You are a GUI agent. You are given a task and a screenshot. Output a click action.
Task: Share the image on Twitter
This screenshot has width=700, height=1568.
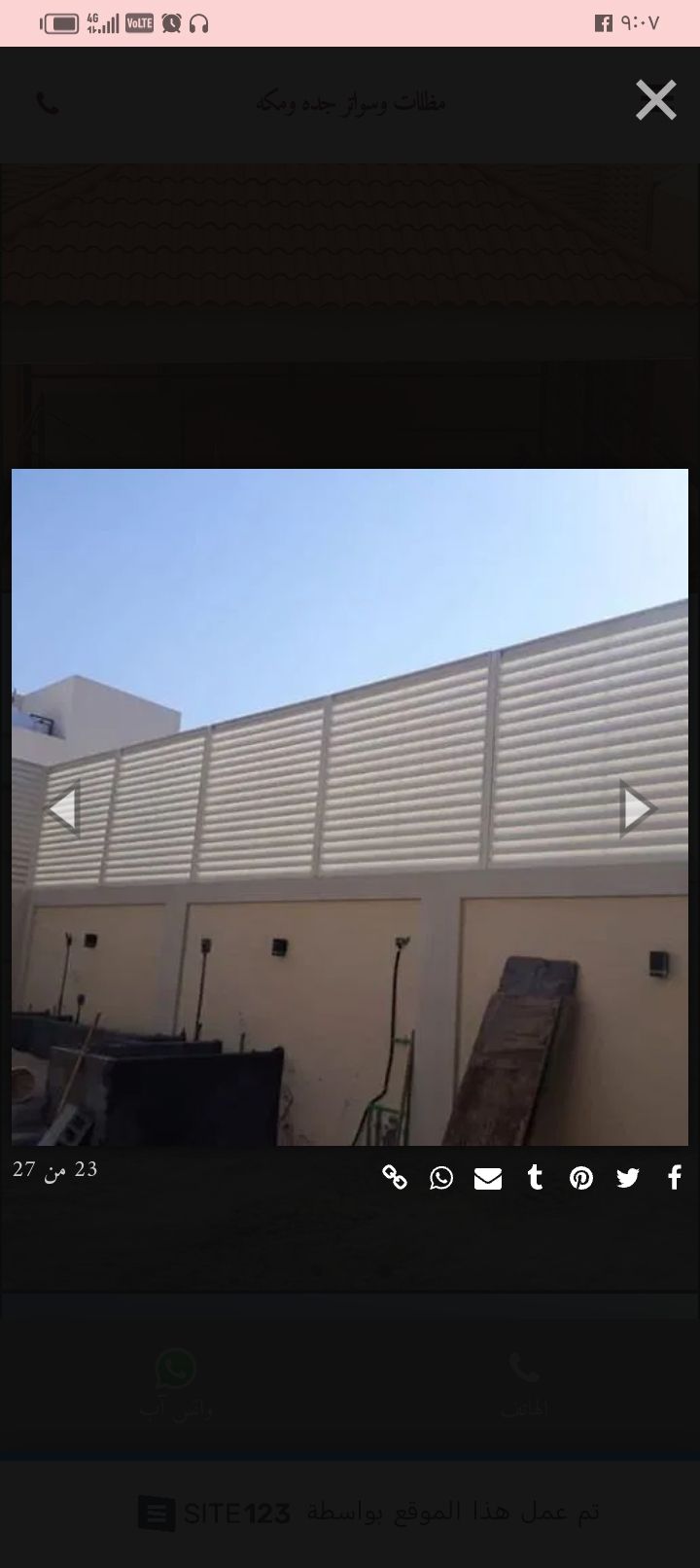pyautogui.click(x=628, y=1178)
